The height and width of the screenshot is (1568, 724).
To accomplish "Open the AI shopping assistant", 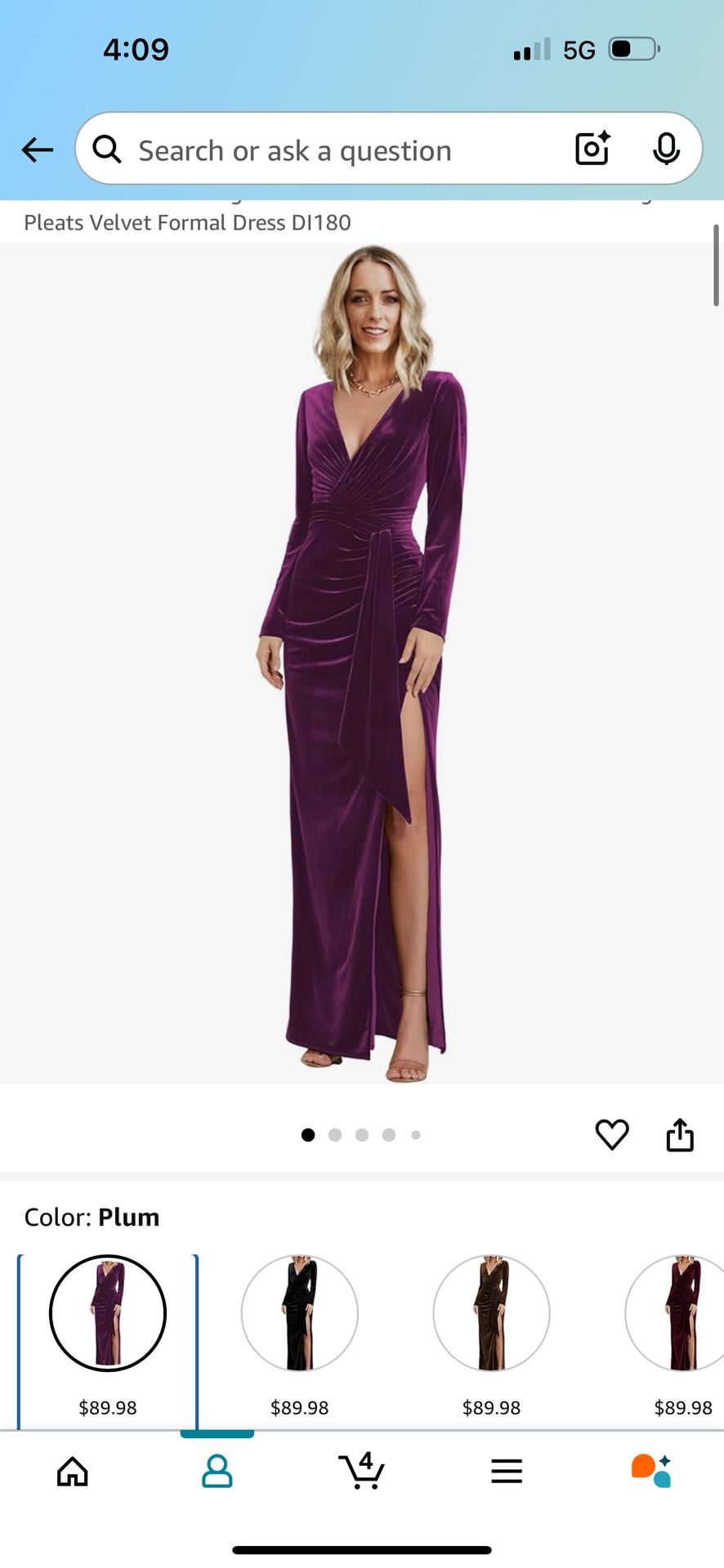I will tap(650, 1472).
